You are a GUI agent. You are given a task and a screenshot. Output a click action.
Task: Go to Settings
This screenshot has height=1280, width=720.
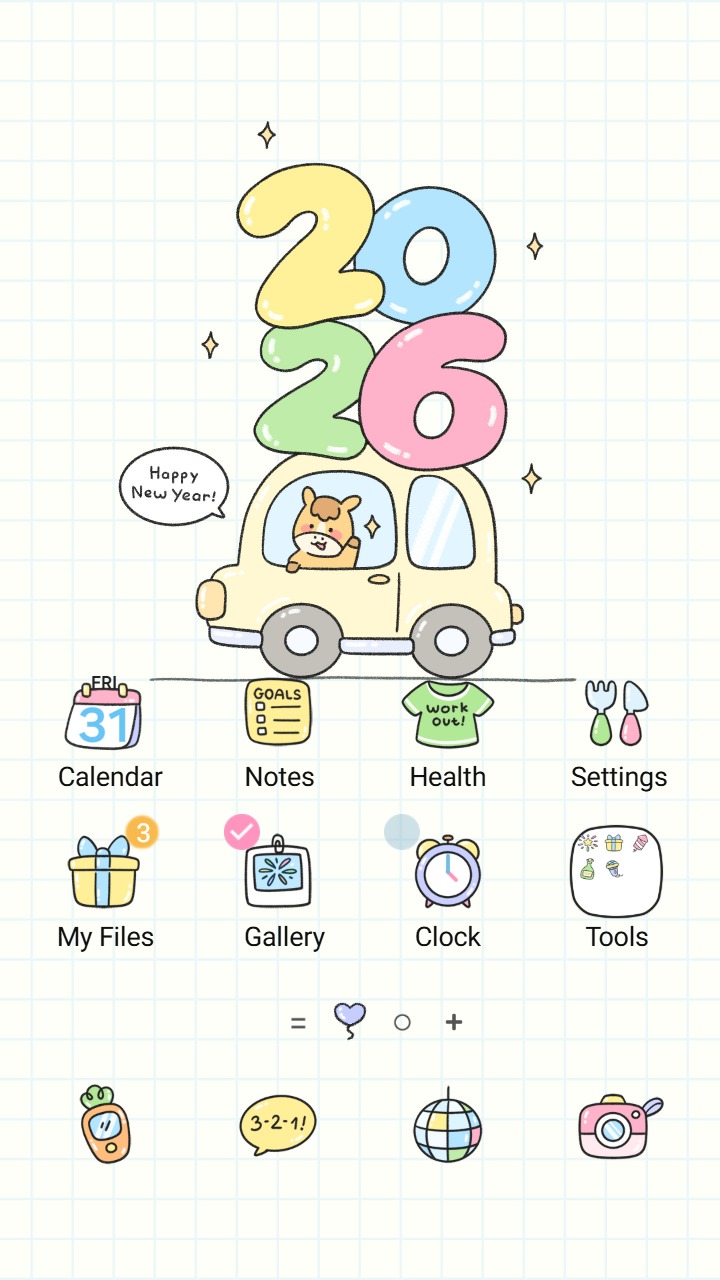(x=617, y=713)
